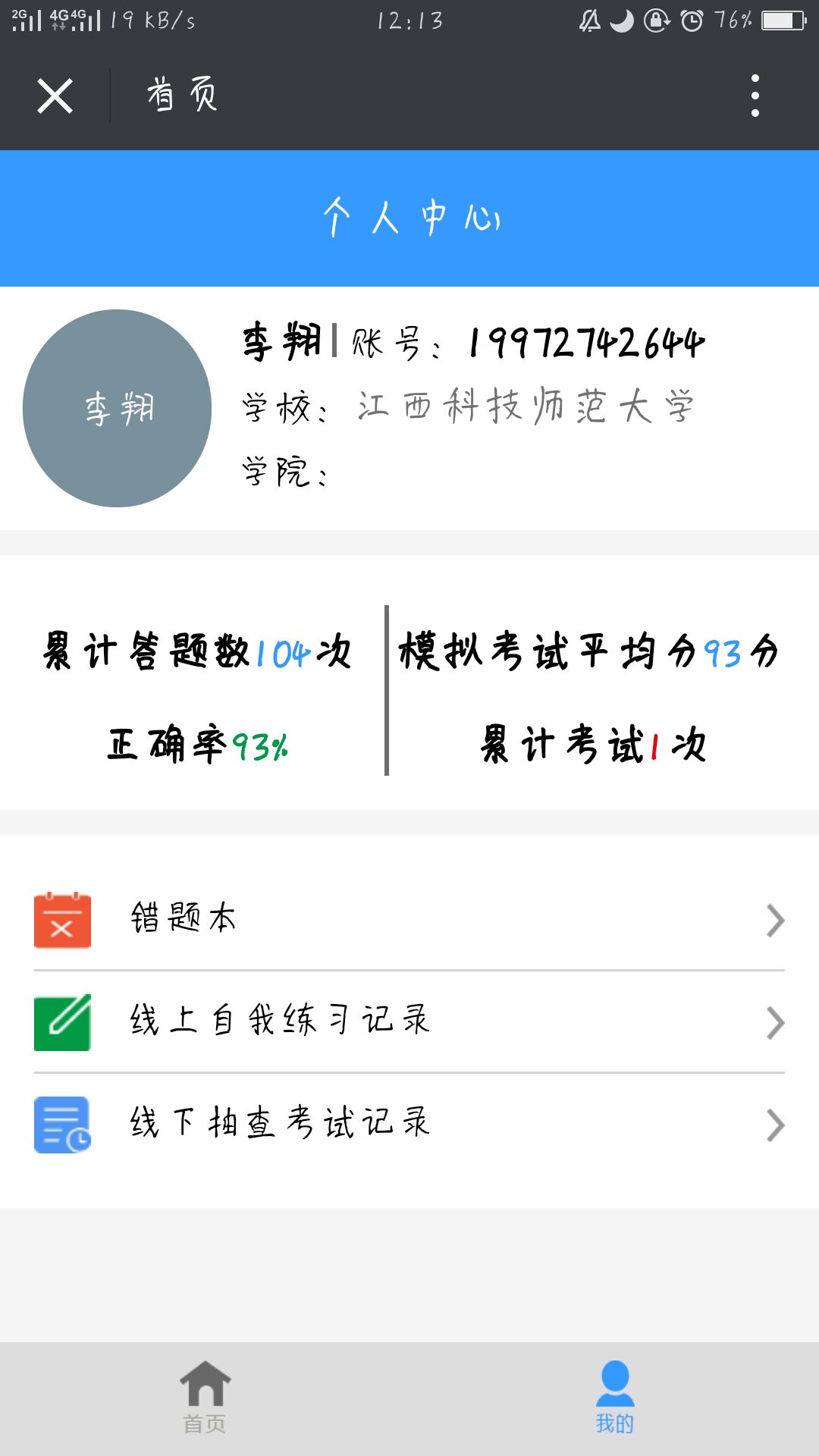
Task: View 线上自我练习记录 practice records
Action: (409, 1021)
